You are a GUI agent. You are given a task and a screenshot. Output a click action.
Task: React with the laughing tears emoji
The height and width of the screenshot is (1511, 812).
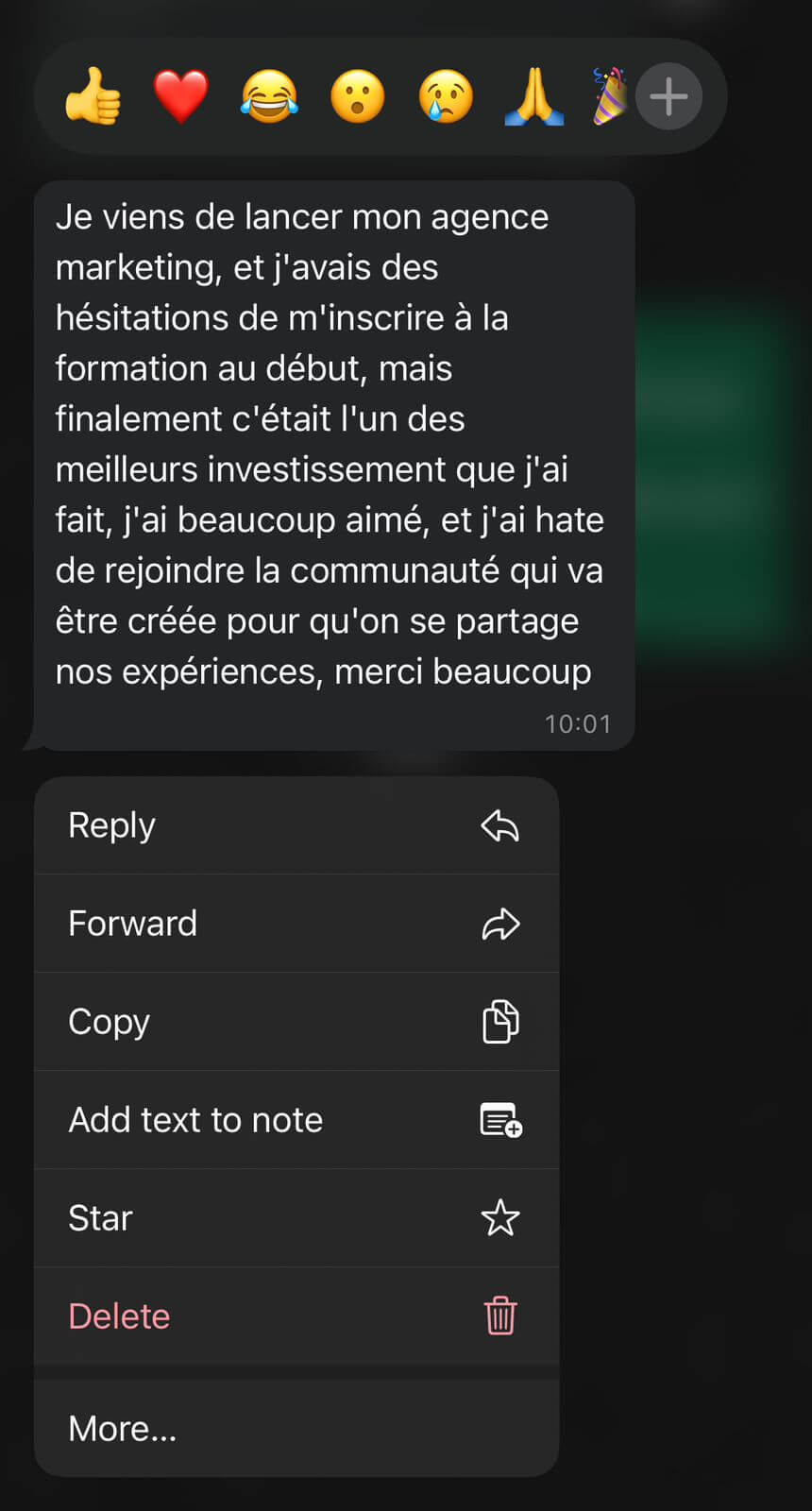[269, 96]
